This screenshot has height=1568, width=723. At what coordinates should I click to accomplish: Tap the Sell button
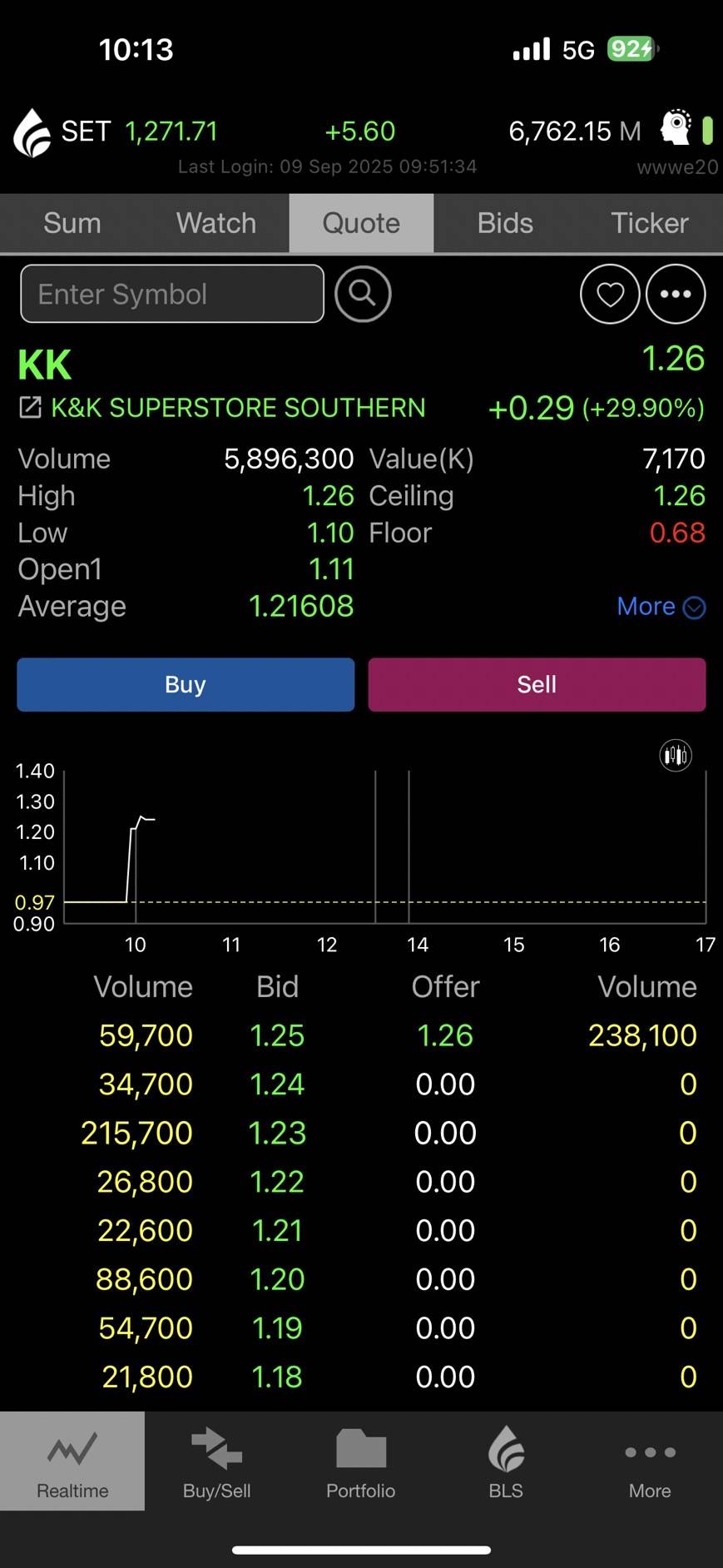coord(537,685)
